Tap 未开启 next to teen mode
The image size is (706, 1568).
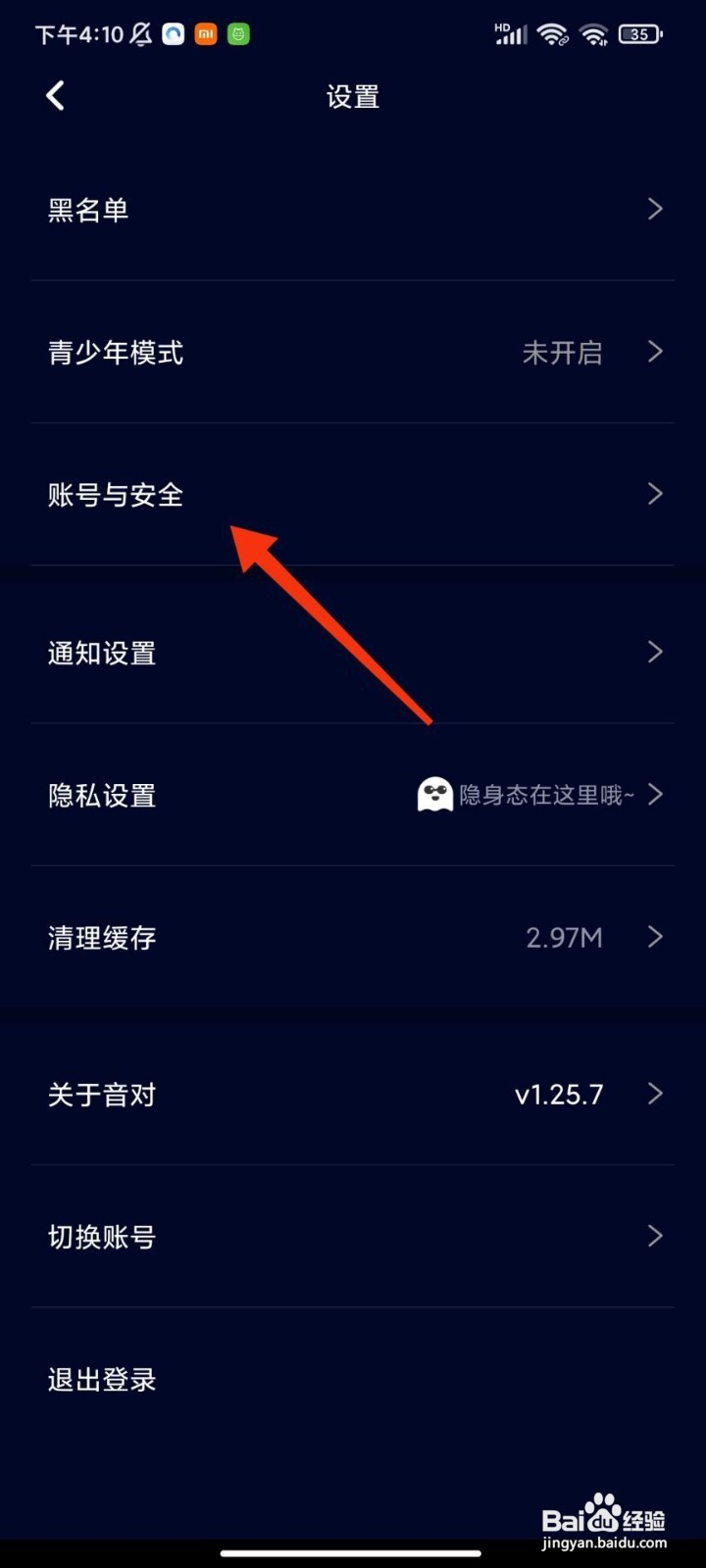563,352
